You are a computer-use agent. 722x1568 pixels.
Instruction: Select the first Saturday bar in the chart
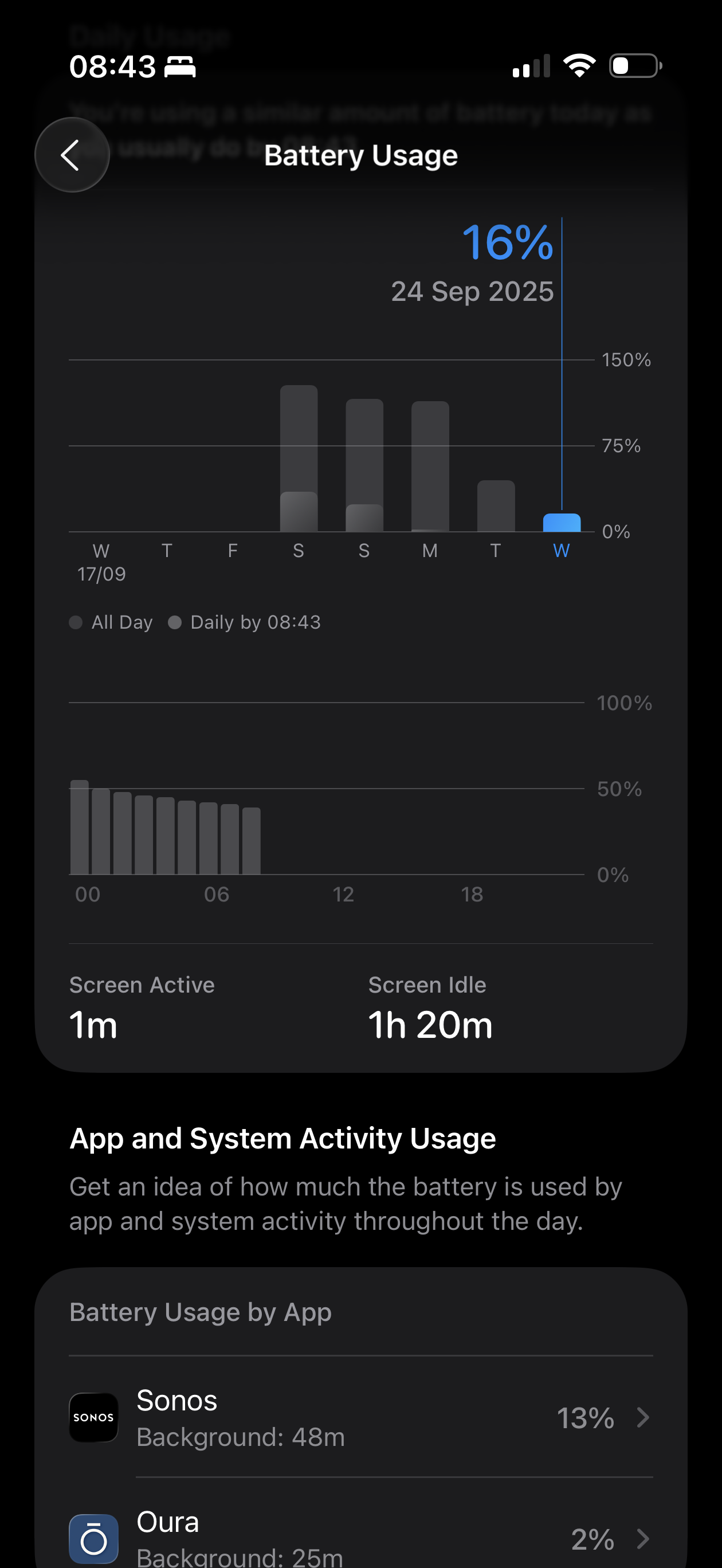tap(299, 458)
